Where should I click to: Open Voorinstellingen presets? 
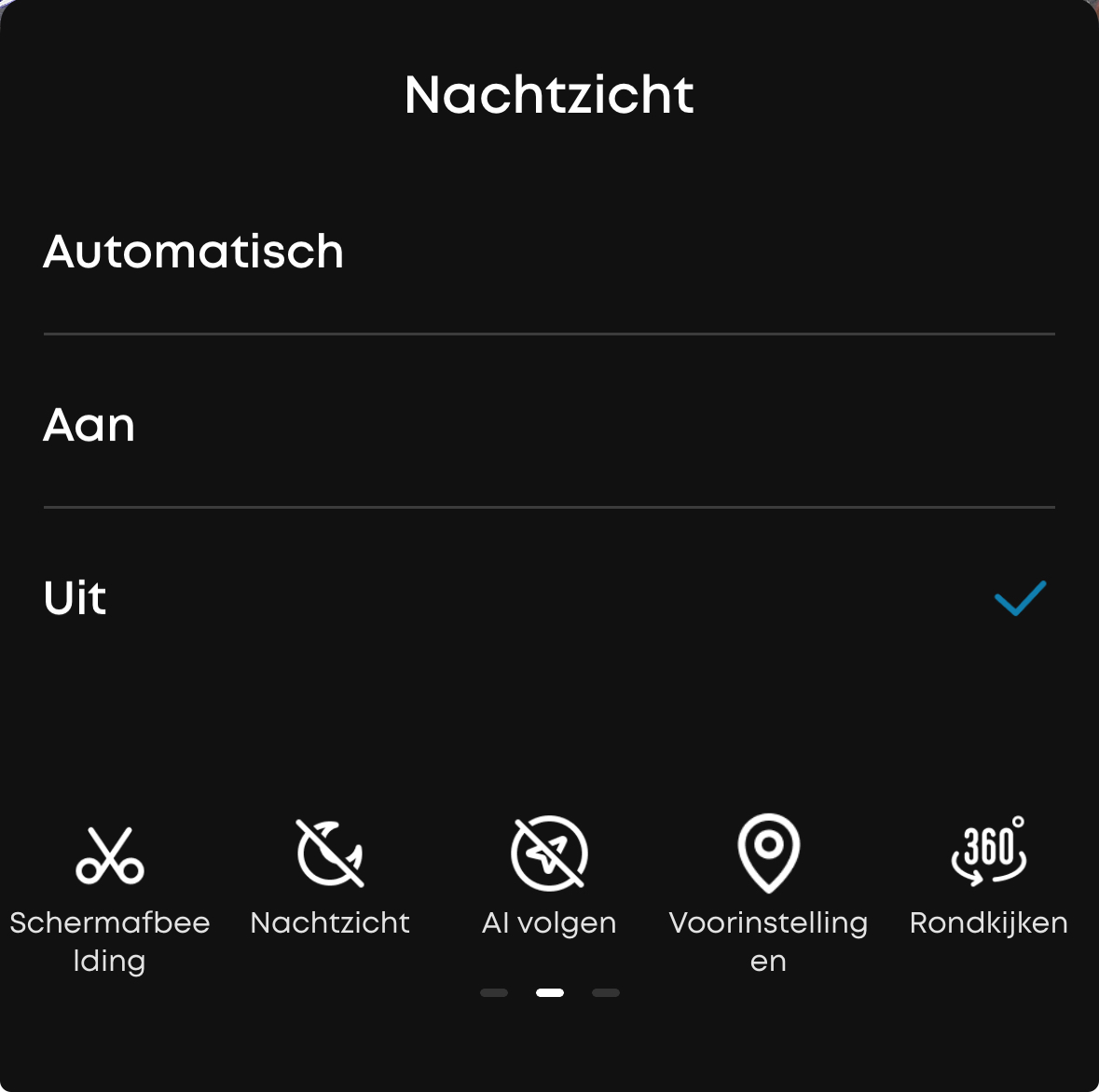(x=768, y=853)
